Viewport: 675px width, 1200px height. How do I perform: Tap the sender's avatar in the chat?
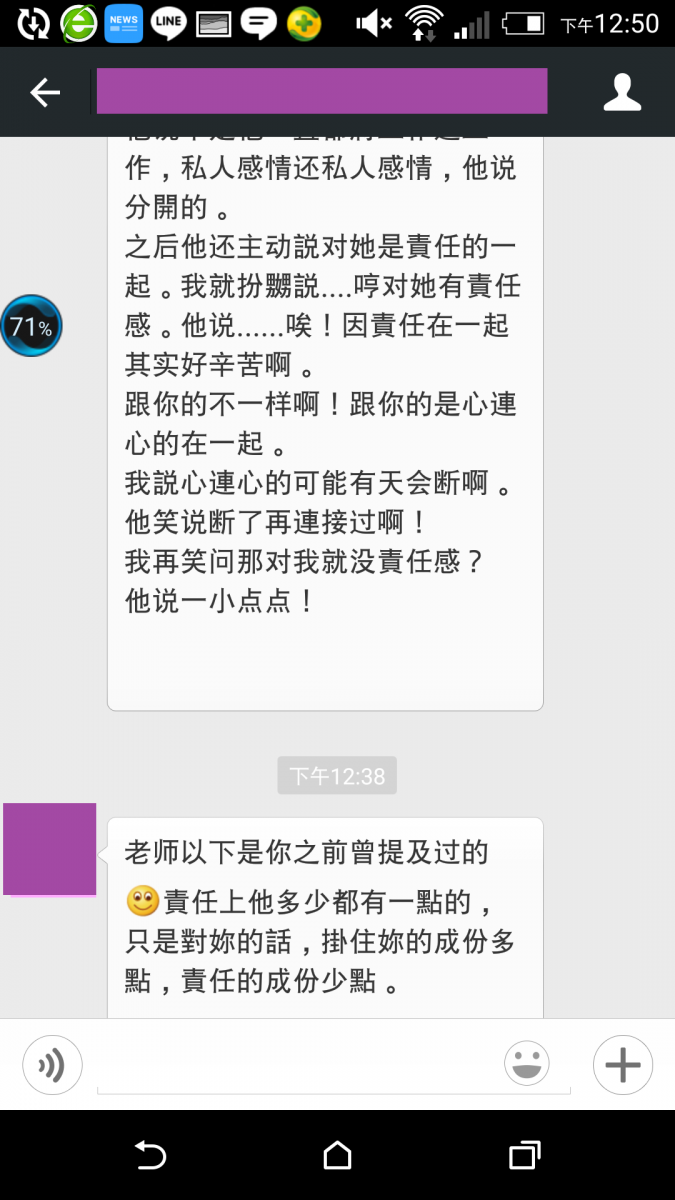point(50,849)
